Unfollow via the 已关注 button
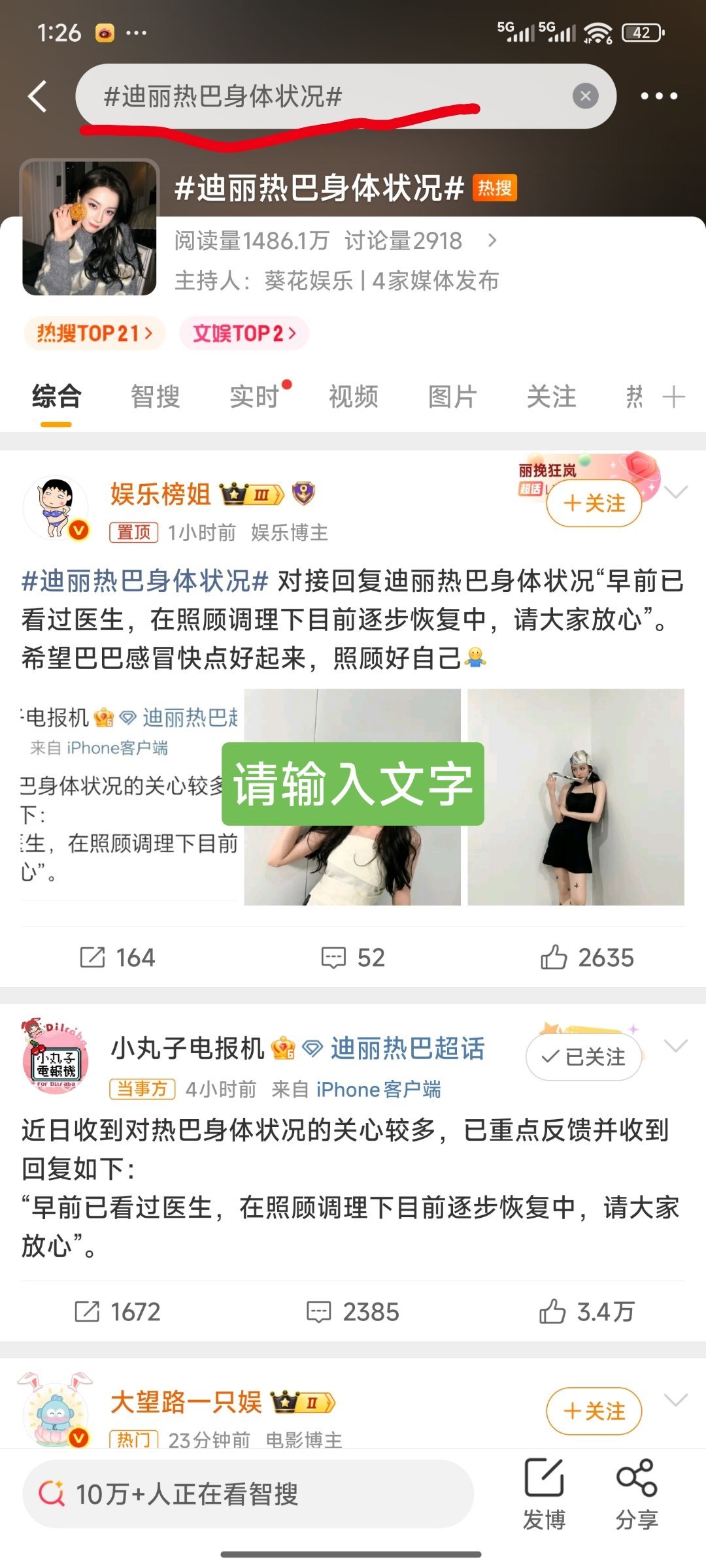The image size is (706, 1568). pos(584,1056)
